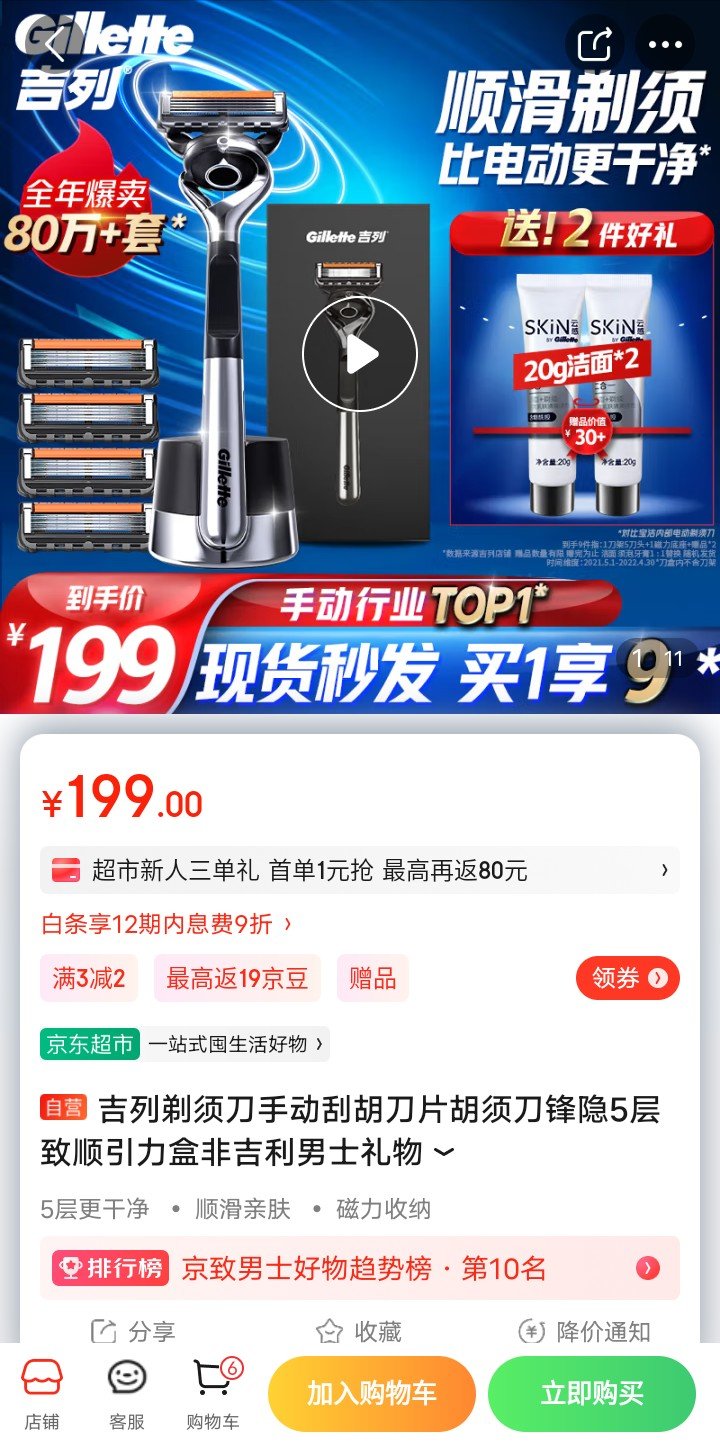Open the 超市新人三单礼 promotion row
This screenshot has height=1443, width=720.
pos(360,870)
